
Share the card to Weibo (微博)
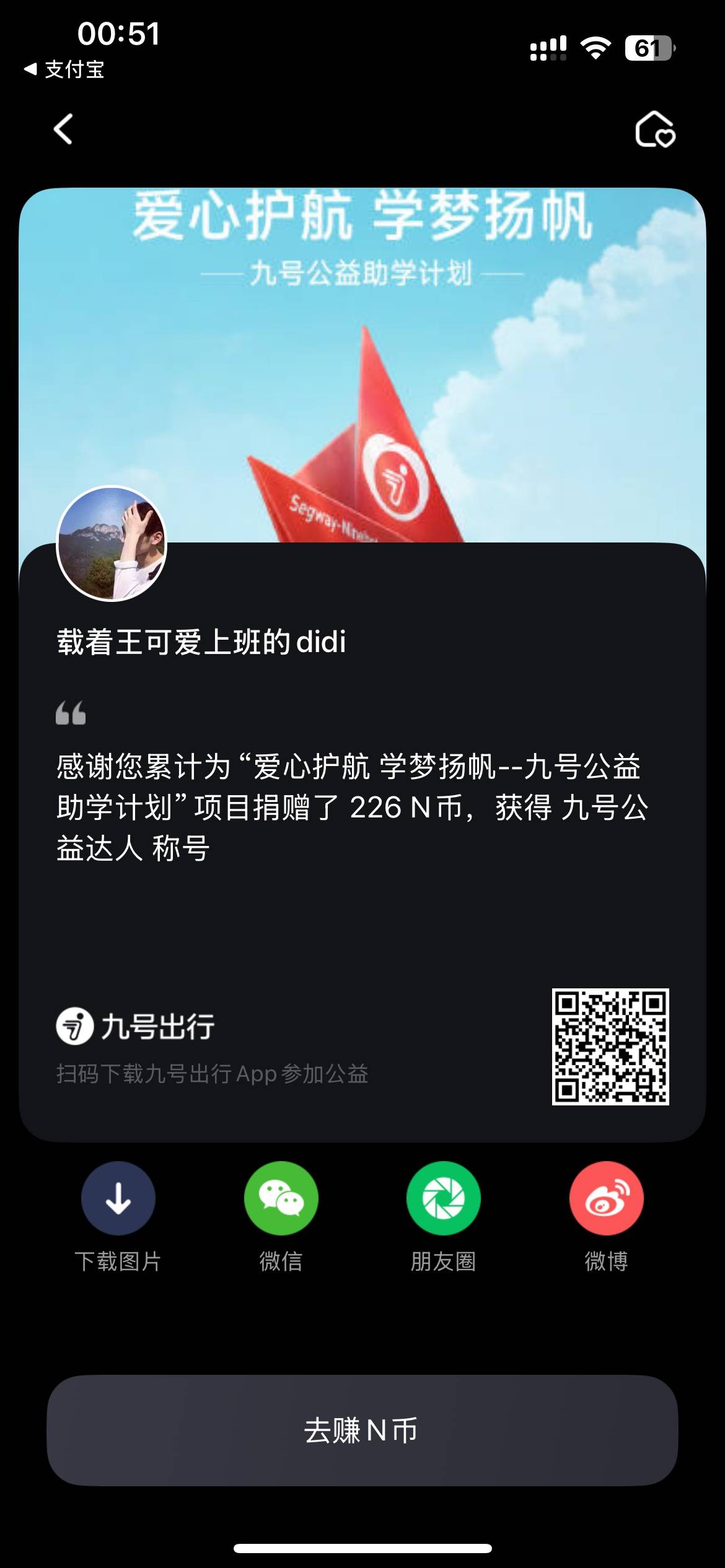coord(606,1198)
